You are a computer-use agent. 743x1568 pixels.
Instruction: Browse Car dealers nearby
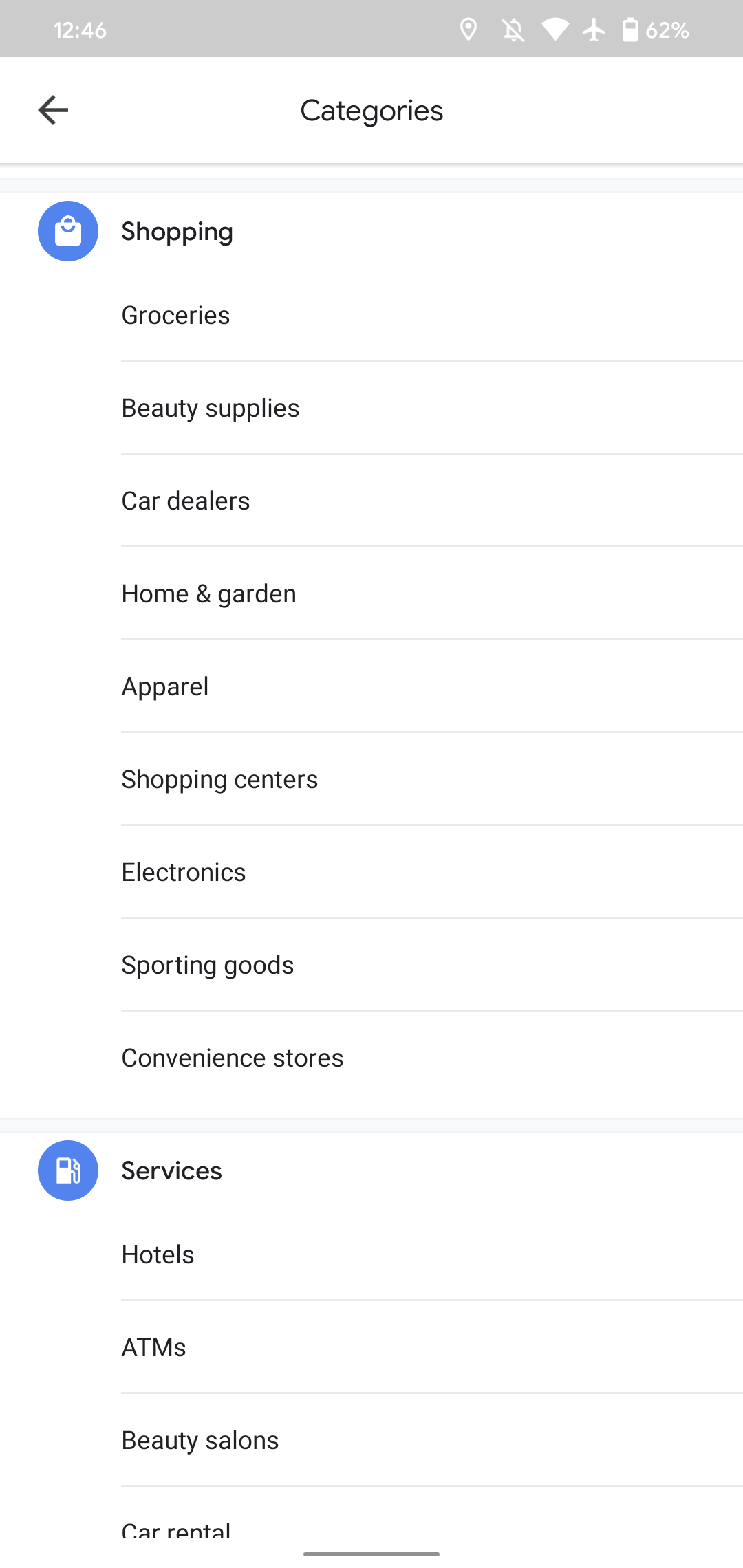[x=186, y=501]
